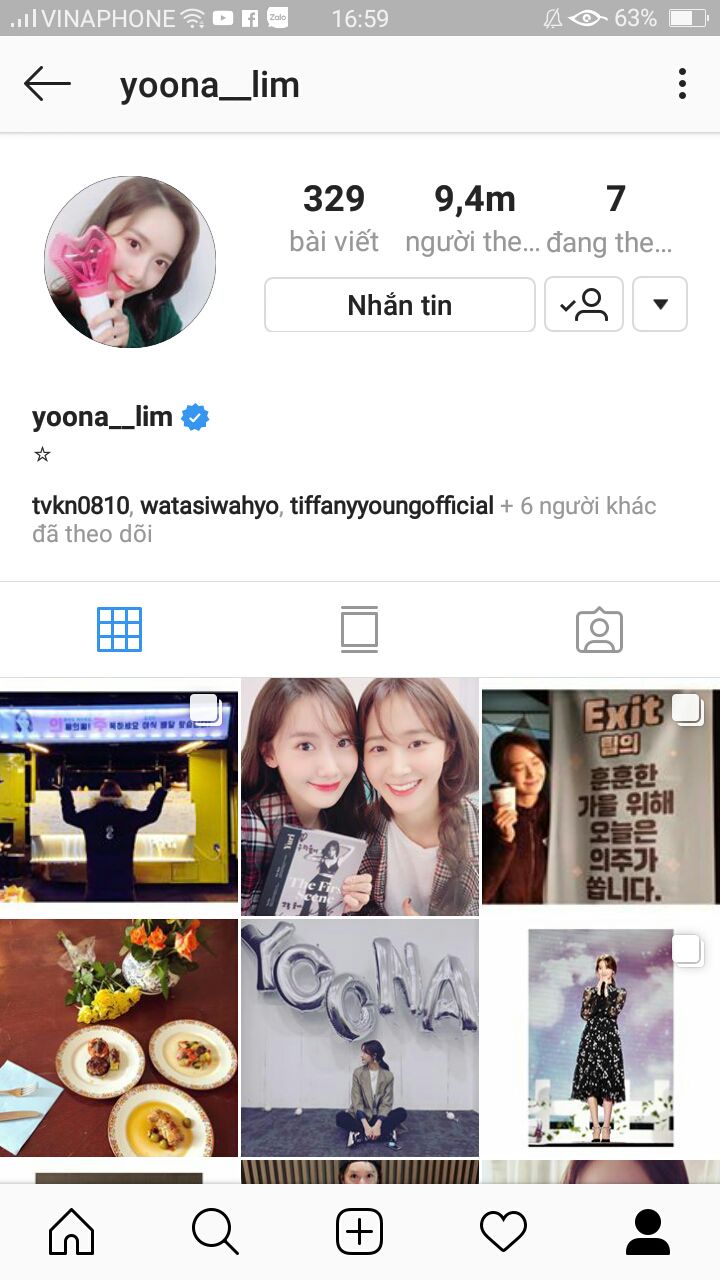Open the two girls selfie post
Image resolution: width=720 pixels, height=1280 pixels.
[x=360, y=796]
